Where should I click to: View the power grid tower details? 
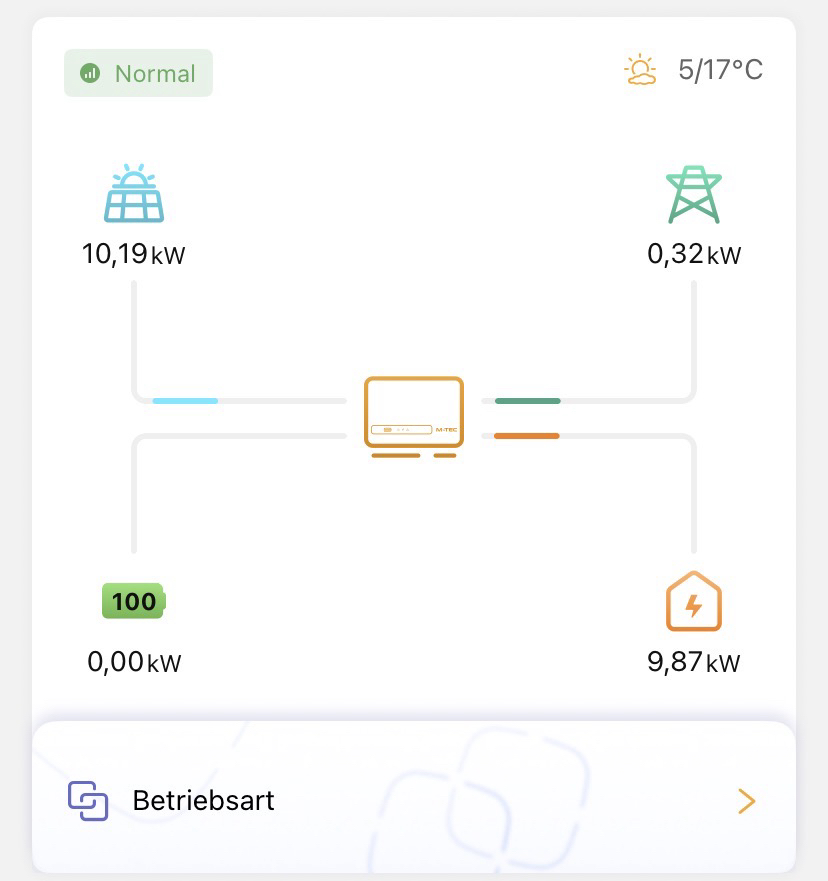[x=693, y=196]
